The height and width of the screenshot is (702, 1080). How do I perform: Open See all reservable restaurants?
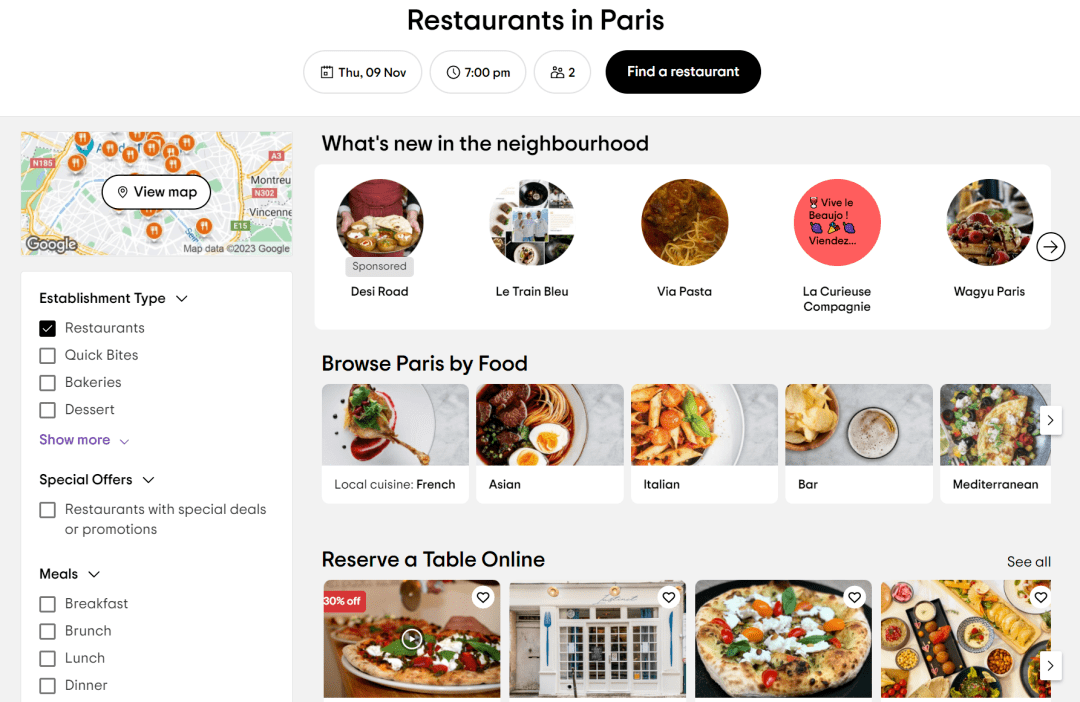(1028, 562)
